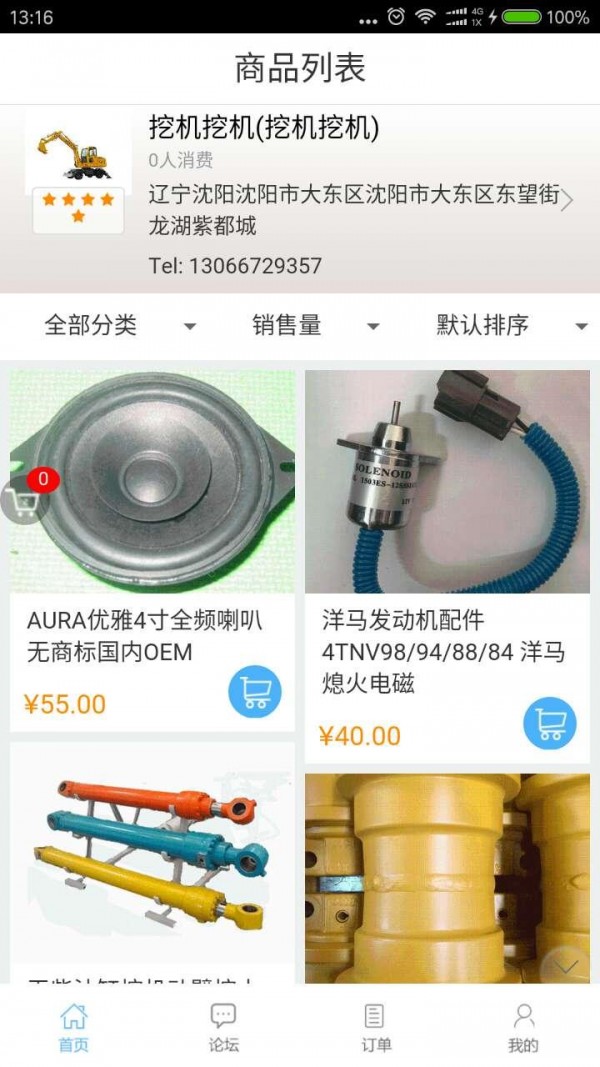This screenshot has height=1067, width=600.
Task: Open the 挖机挖机 shop details chevron
Action: (x=567, y=200)
